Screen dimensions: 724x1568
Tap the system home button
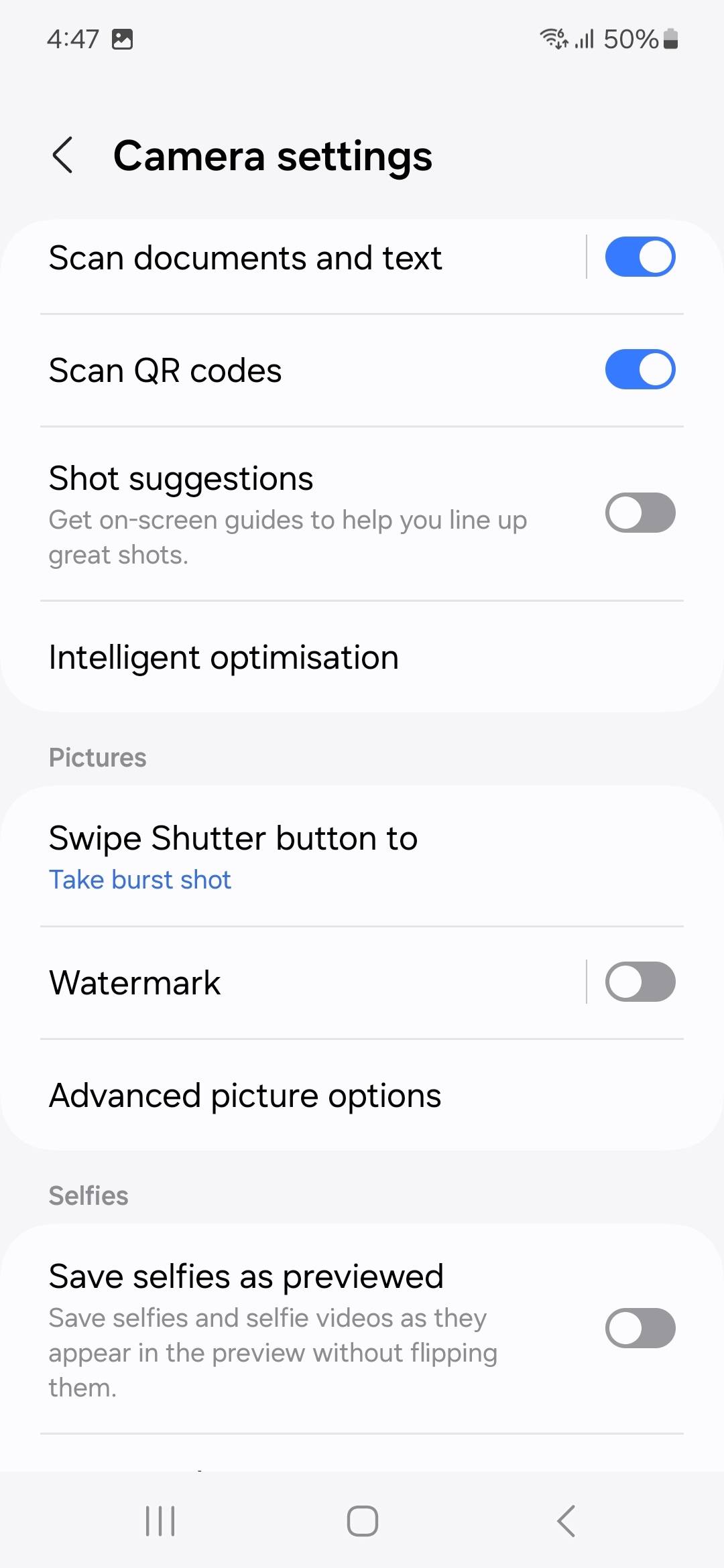pos(362,1521)
